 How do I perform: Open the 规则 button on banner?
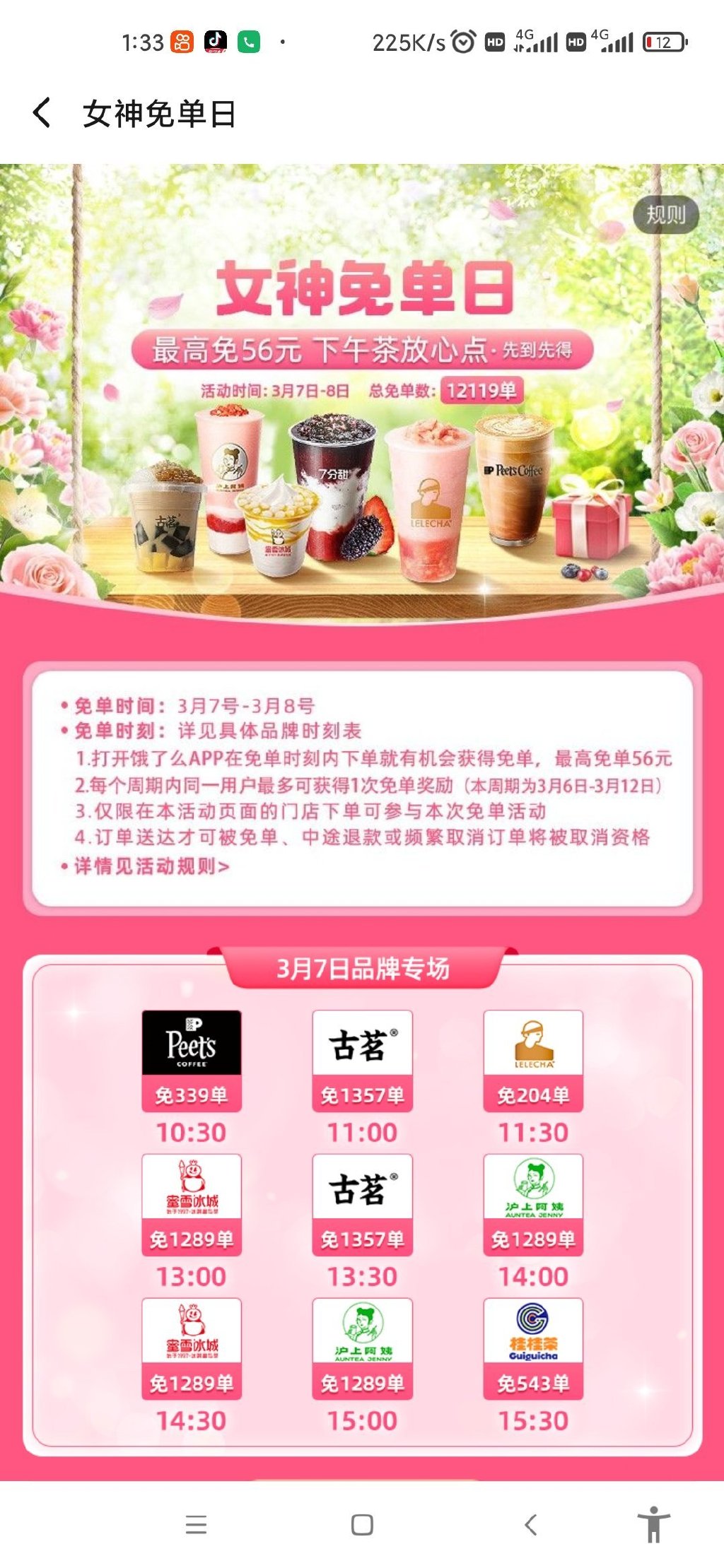point(665,215)
